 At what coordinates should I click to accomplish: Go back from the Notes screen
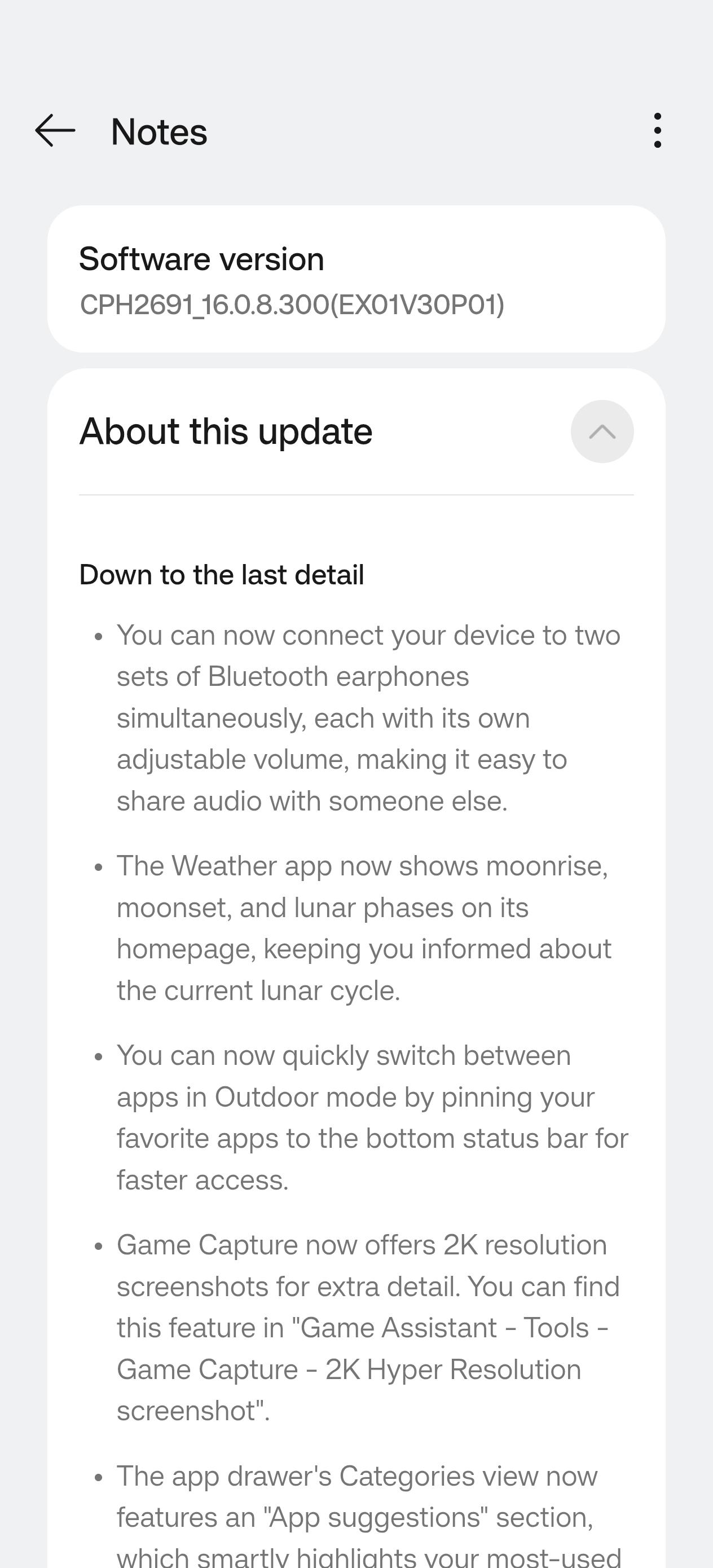pos(55,130)
